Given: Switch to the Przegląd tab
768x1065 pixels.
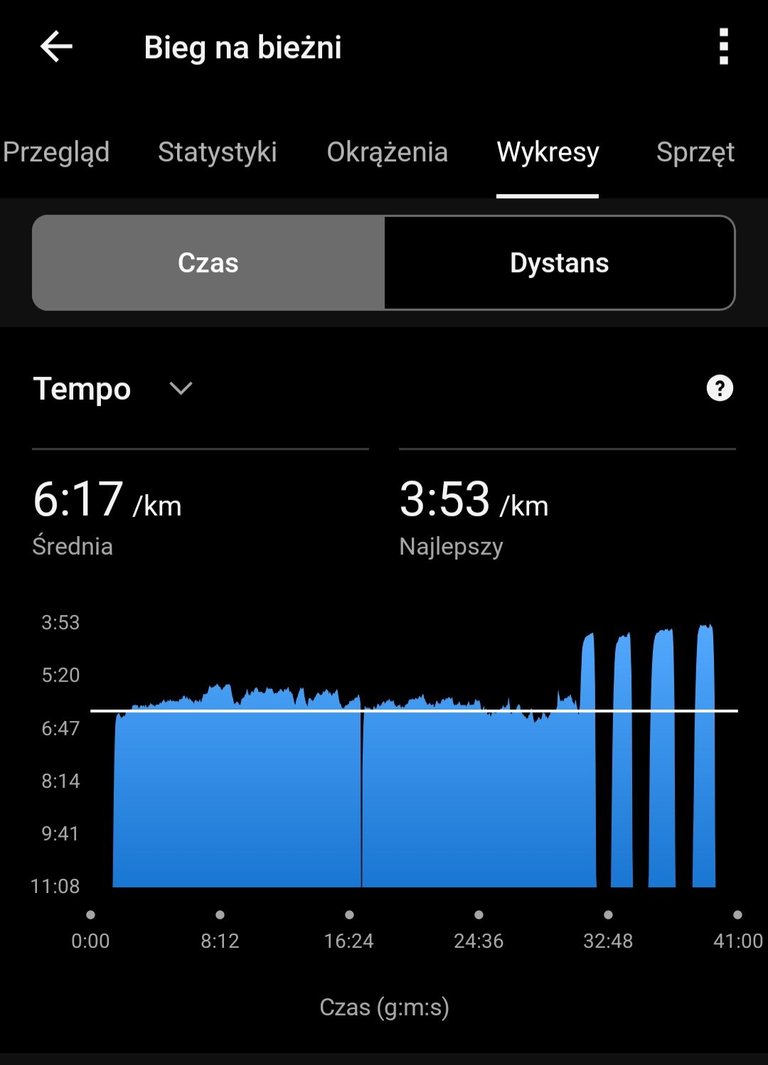Looking at the screenshot, I should 56,152.
